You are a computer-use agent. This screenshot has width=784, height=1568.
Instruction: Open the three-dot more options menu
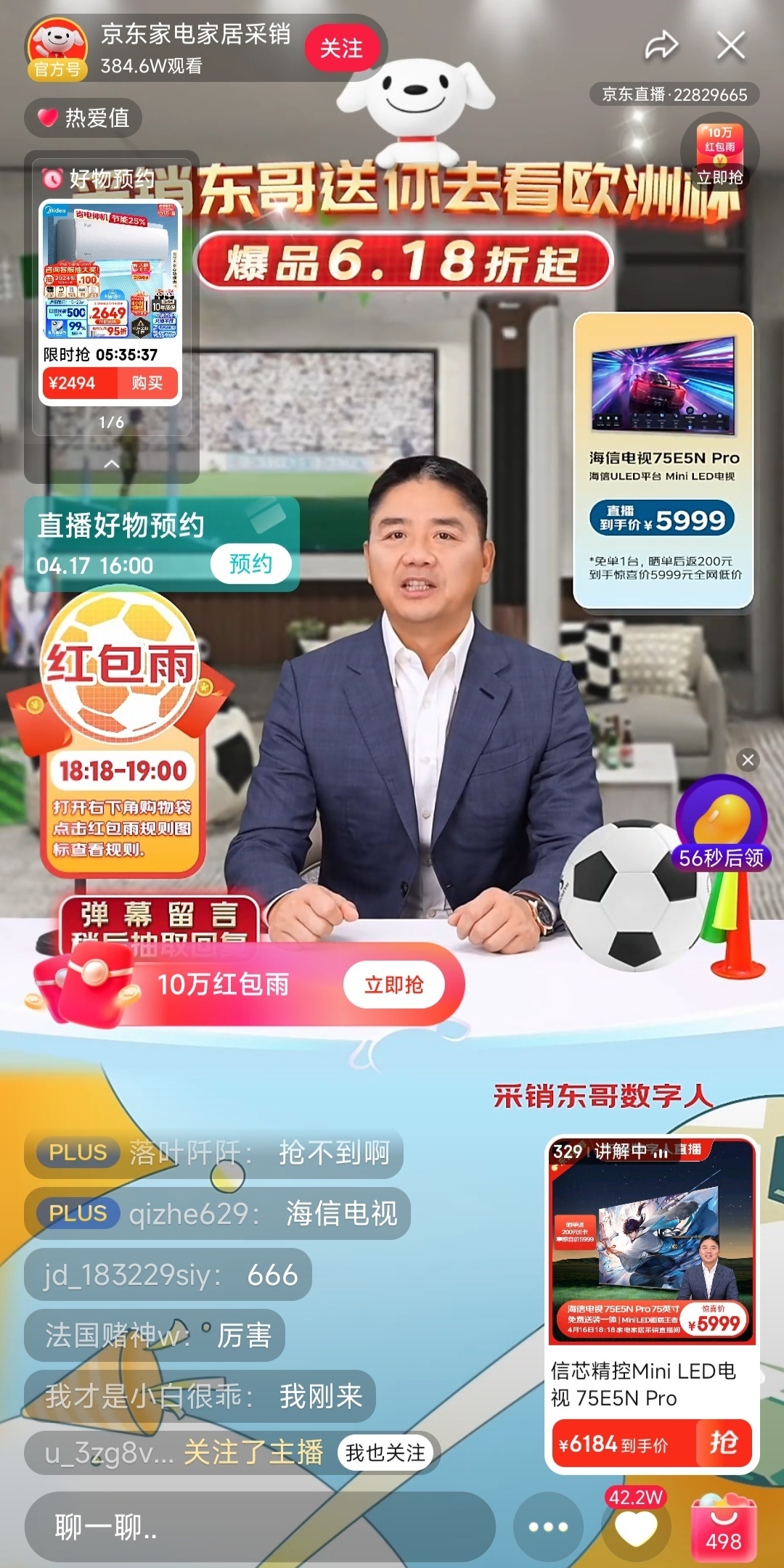point(548,1527)
